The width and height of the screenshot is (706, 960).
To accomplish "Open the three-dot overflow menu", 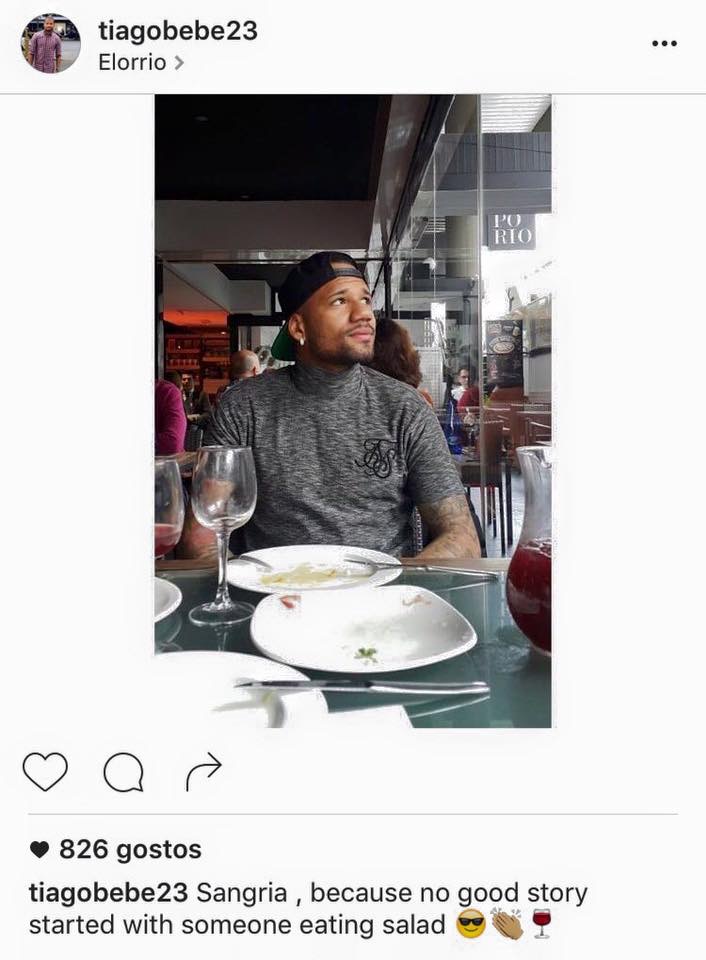I will click(664, 43).
